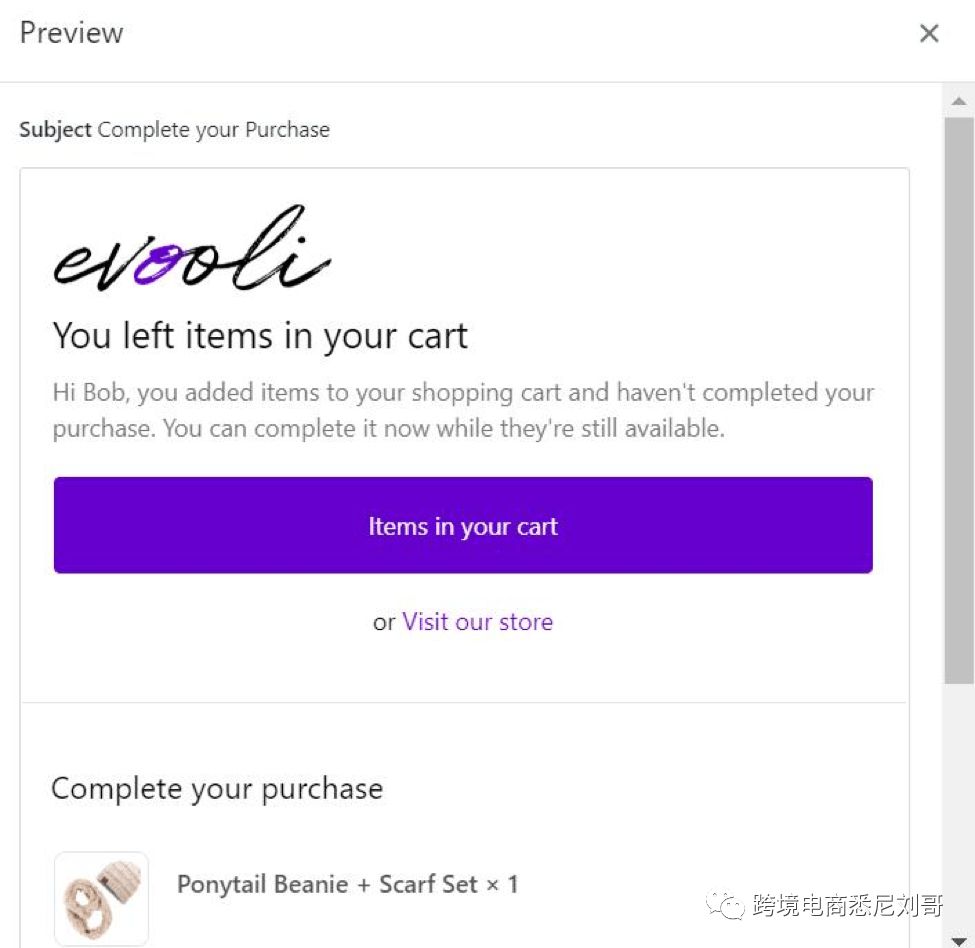Open the Visit our store link
The width and height of the screenshot is (975, 948).
[x=477, y=622]
